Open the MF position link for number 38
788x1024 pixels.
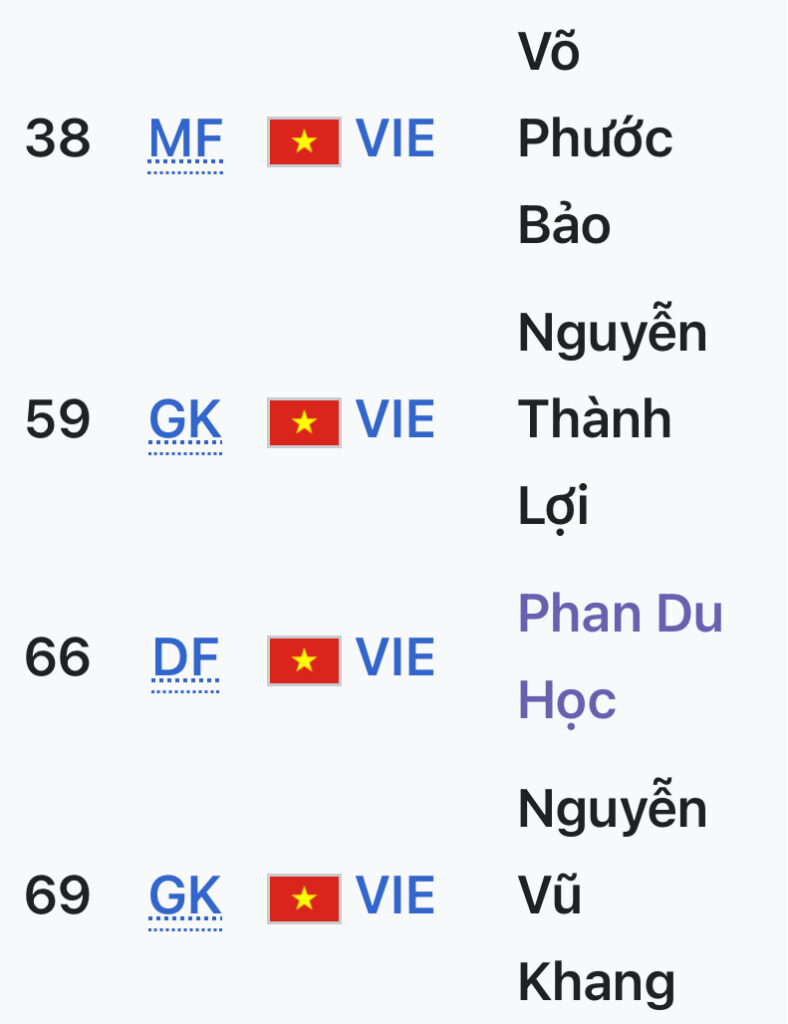click(185, 140)
